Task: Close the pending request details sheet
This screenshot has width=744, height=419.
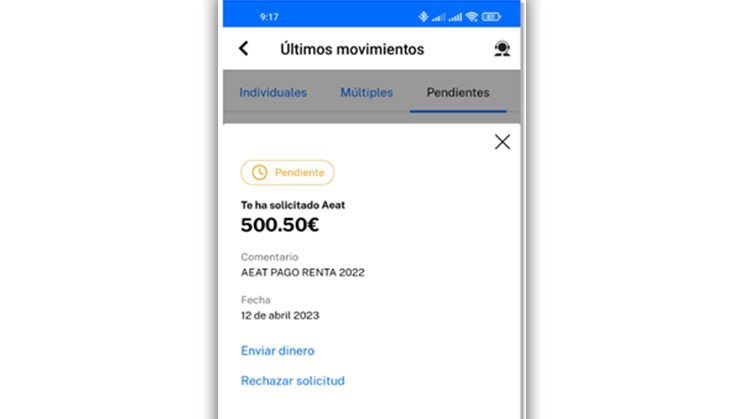Action: pos(502,142)
